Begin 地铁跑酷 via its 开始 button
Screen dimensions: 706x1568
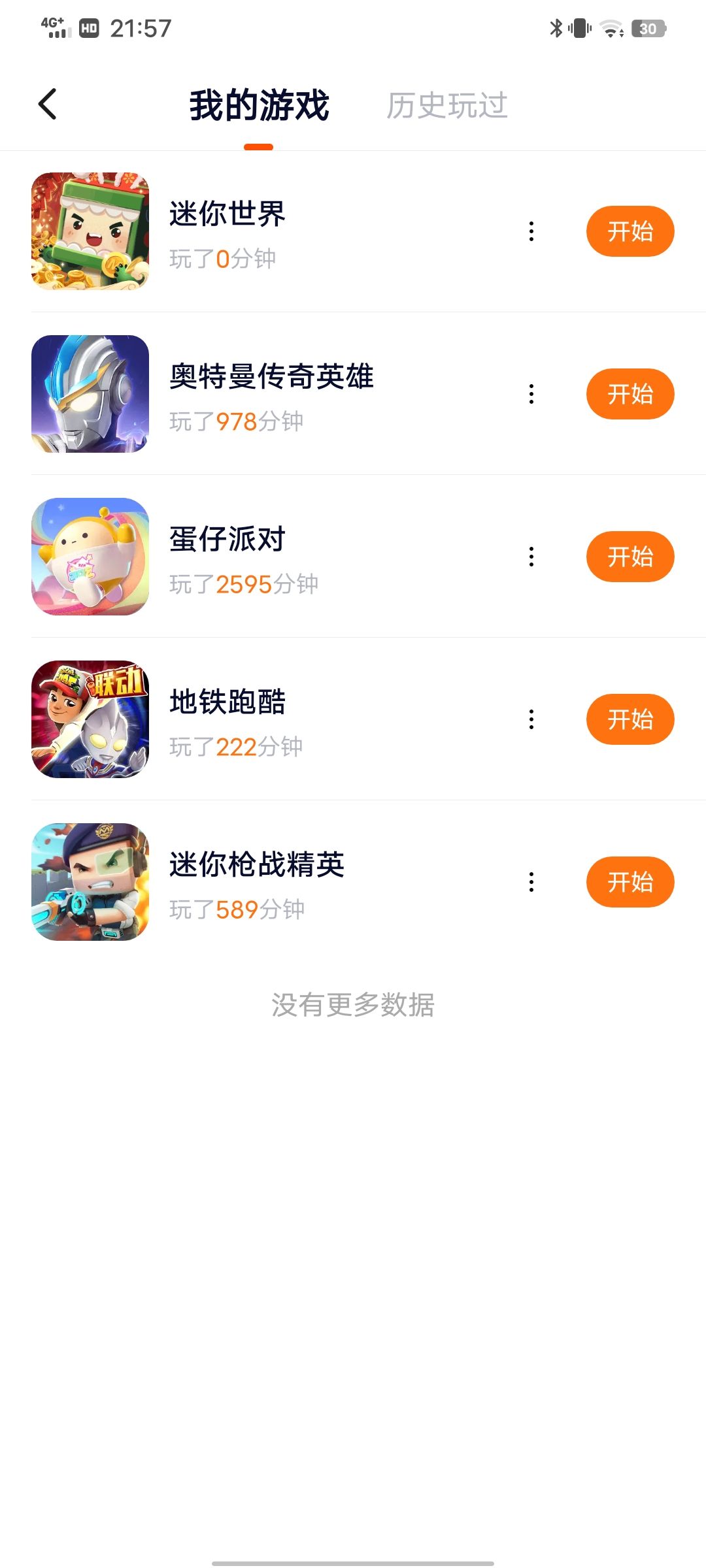pyautogui.click(x=630, y=719)
